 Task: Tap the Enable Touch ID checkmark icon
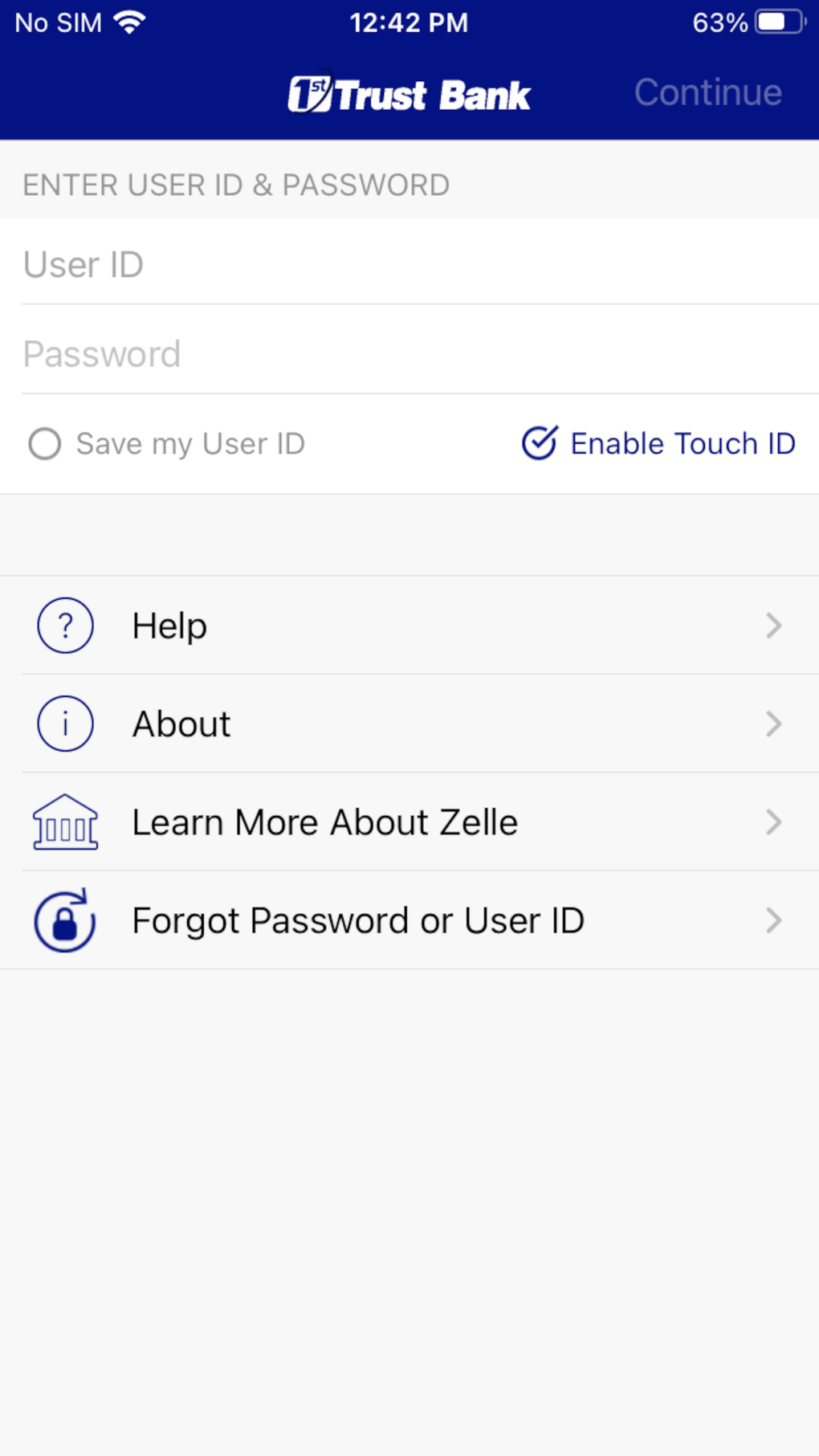click(x=540, y=443)
